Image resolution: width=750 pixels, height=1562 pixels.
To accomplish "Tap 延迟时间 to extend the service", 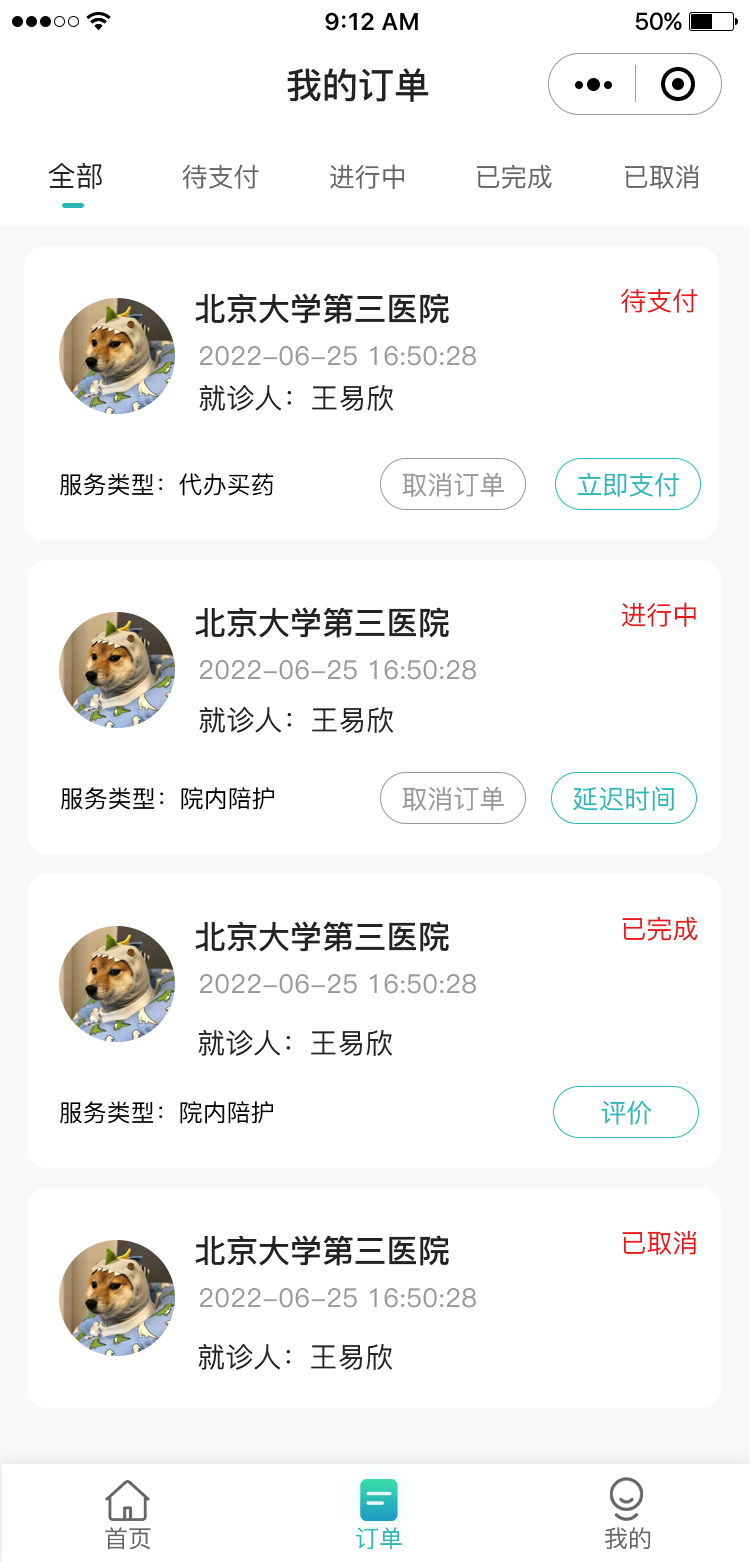I will [x=623, y=798].
